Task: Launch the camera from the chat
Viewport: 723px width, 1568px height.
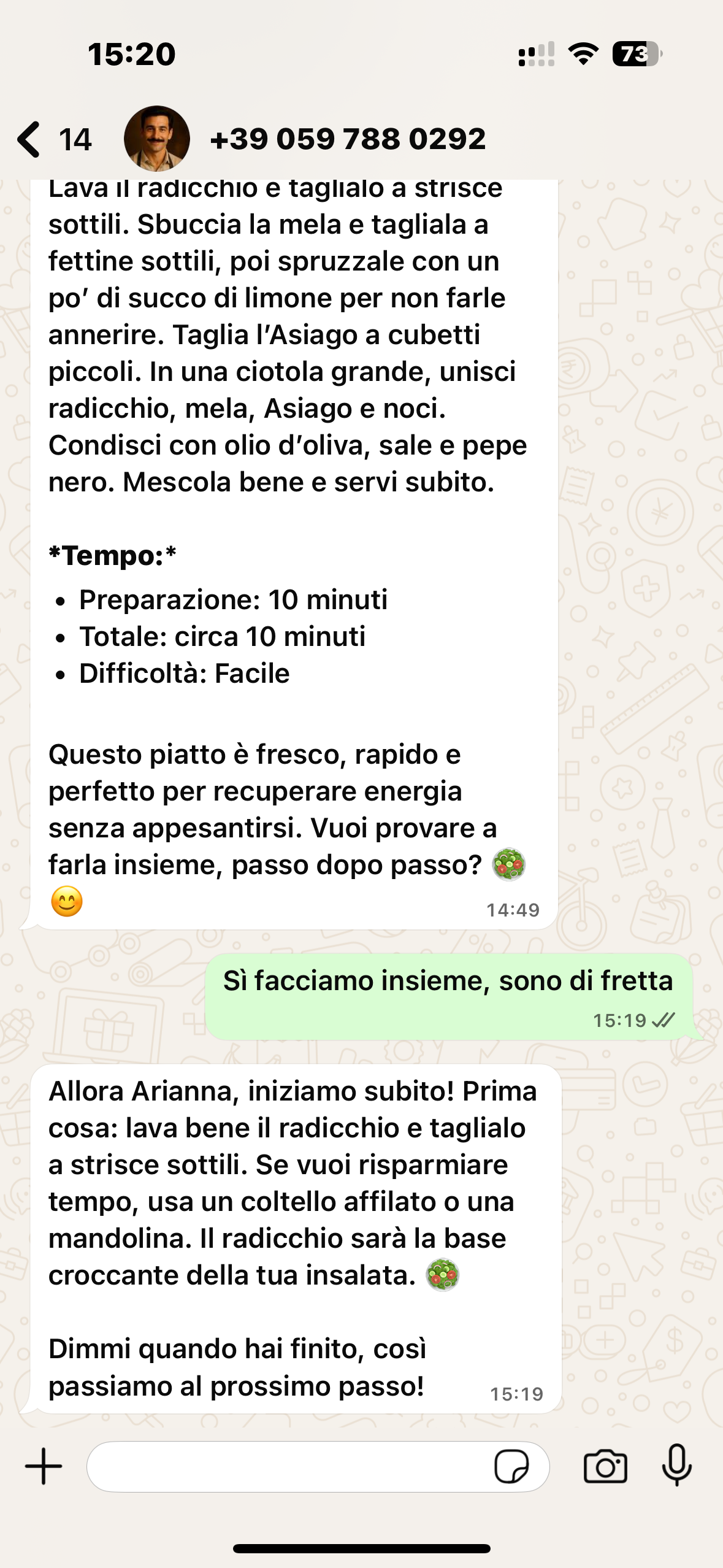Action: pyautogui.click(x=605, y=1466)
